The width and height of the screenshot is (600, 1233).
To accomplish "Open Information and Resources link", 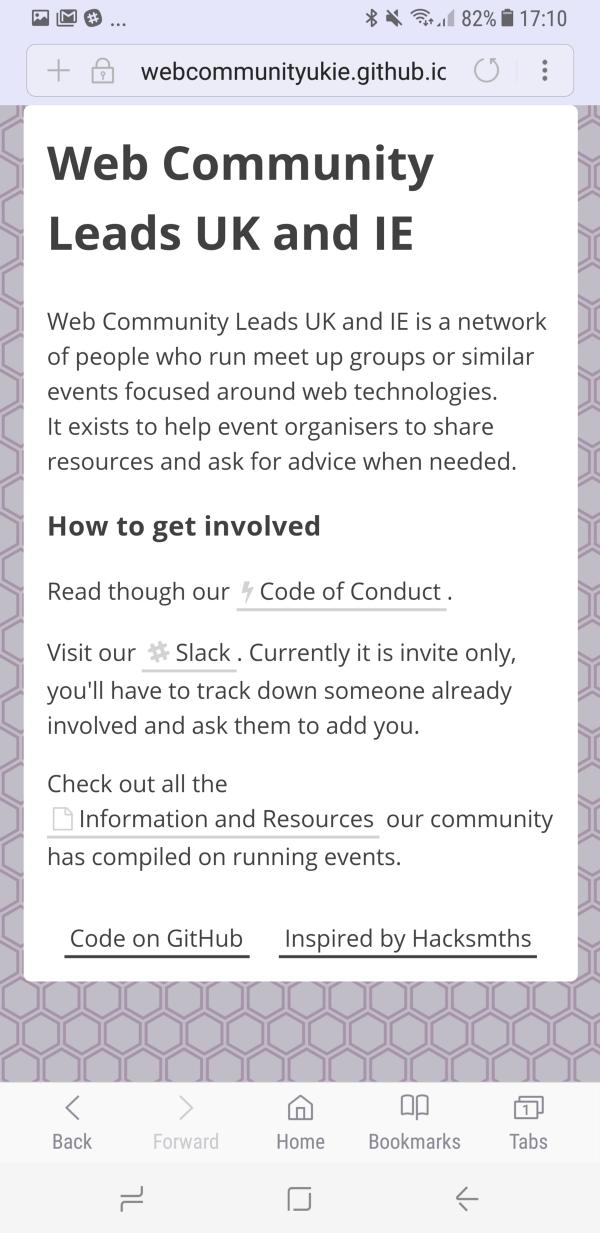I will click(x=213, y=820).
